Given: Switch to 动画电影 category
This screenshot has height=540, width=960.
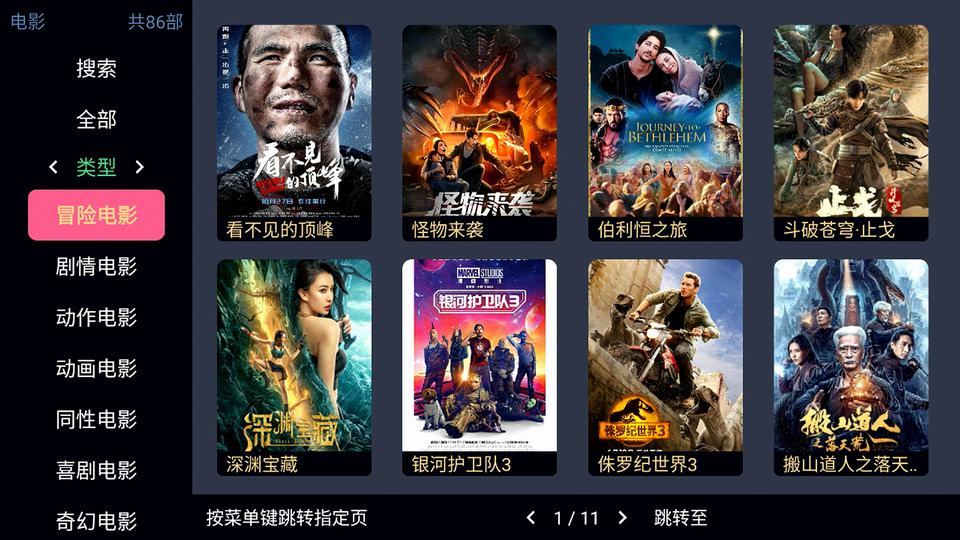Looking at the screenshot, I should (x=96, y=369).
